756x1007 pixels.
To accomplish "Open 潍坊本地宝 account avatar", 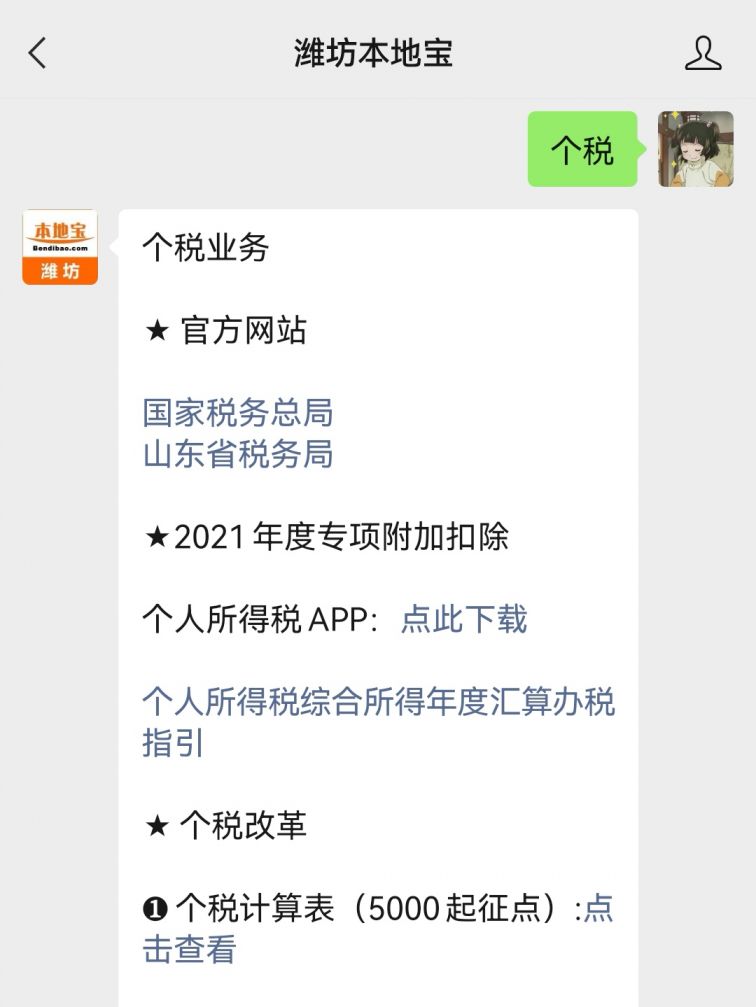I will [x=60, y=247].
